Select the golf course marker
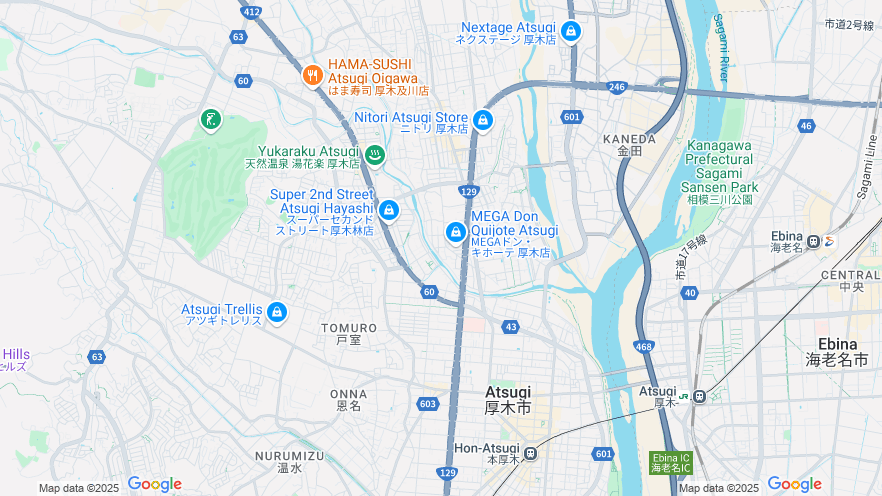Image resolution: width=882 pixels, height=496 pixels. [210, 120]
